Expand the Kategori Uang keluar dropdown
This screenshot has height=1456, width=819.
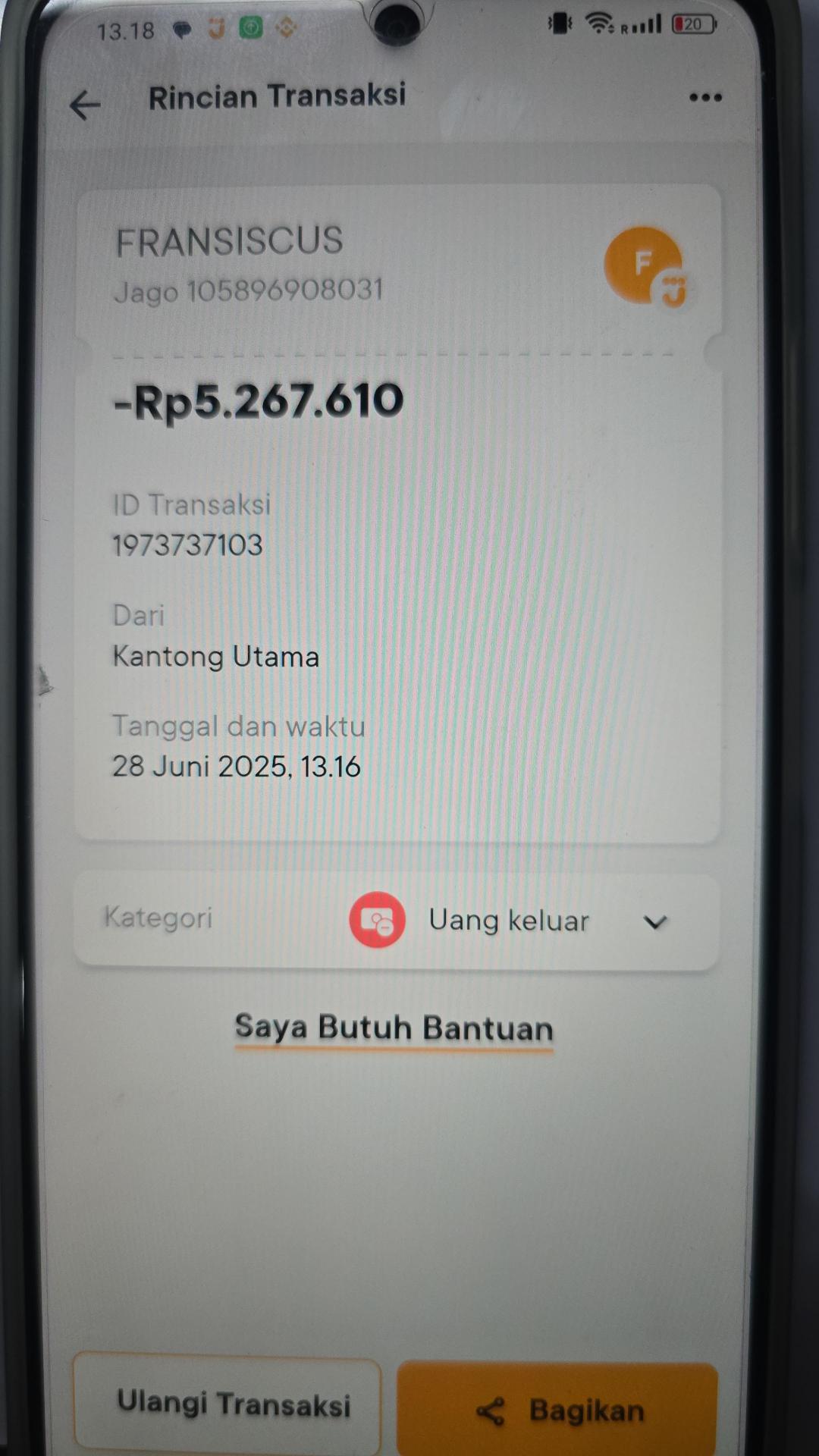[x=654, y=922]
